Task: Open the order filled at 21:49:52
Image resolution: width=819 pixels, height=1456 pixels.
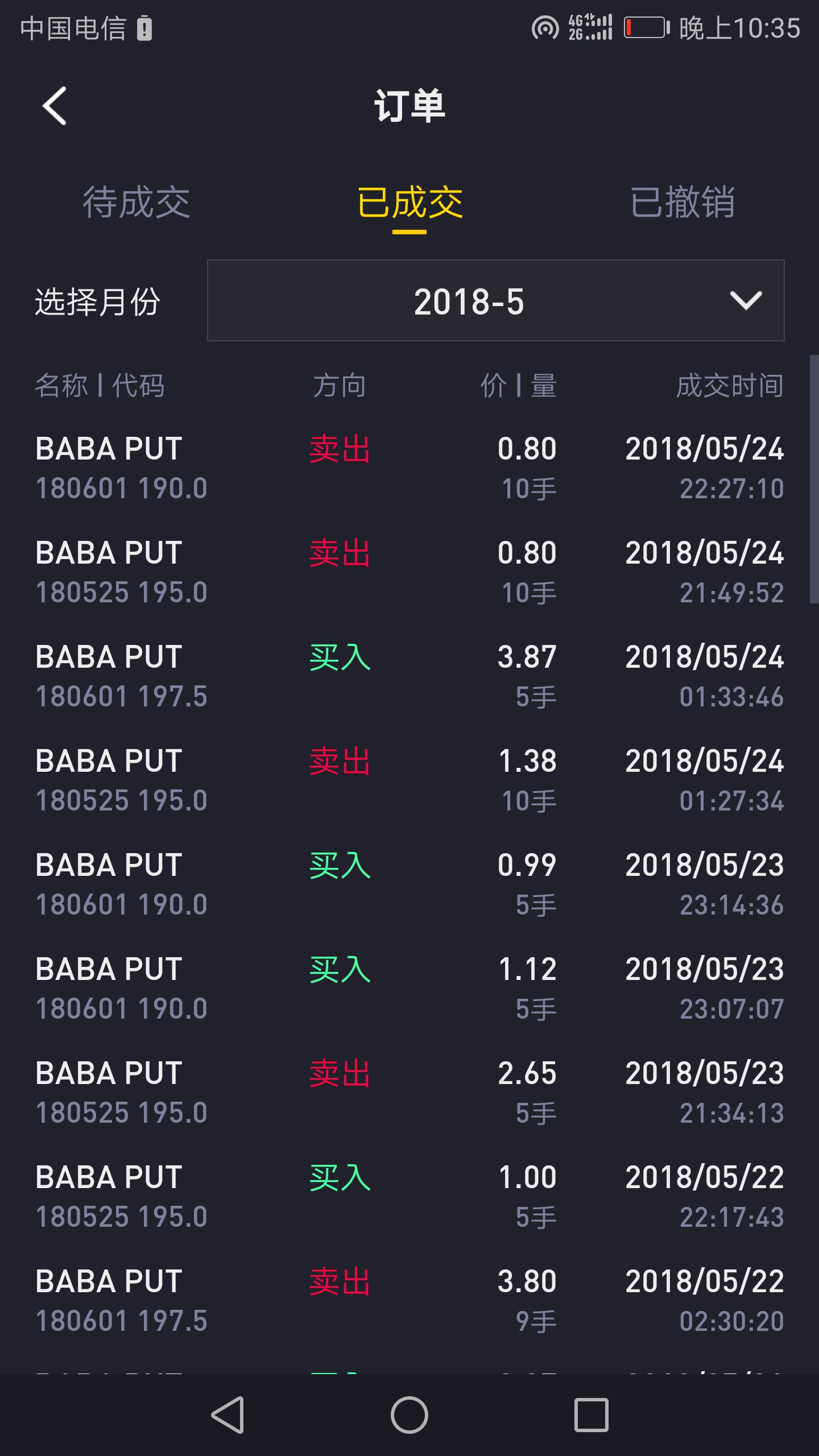Action: click(x=409, y=572)
